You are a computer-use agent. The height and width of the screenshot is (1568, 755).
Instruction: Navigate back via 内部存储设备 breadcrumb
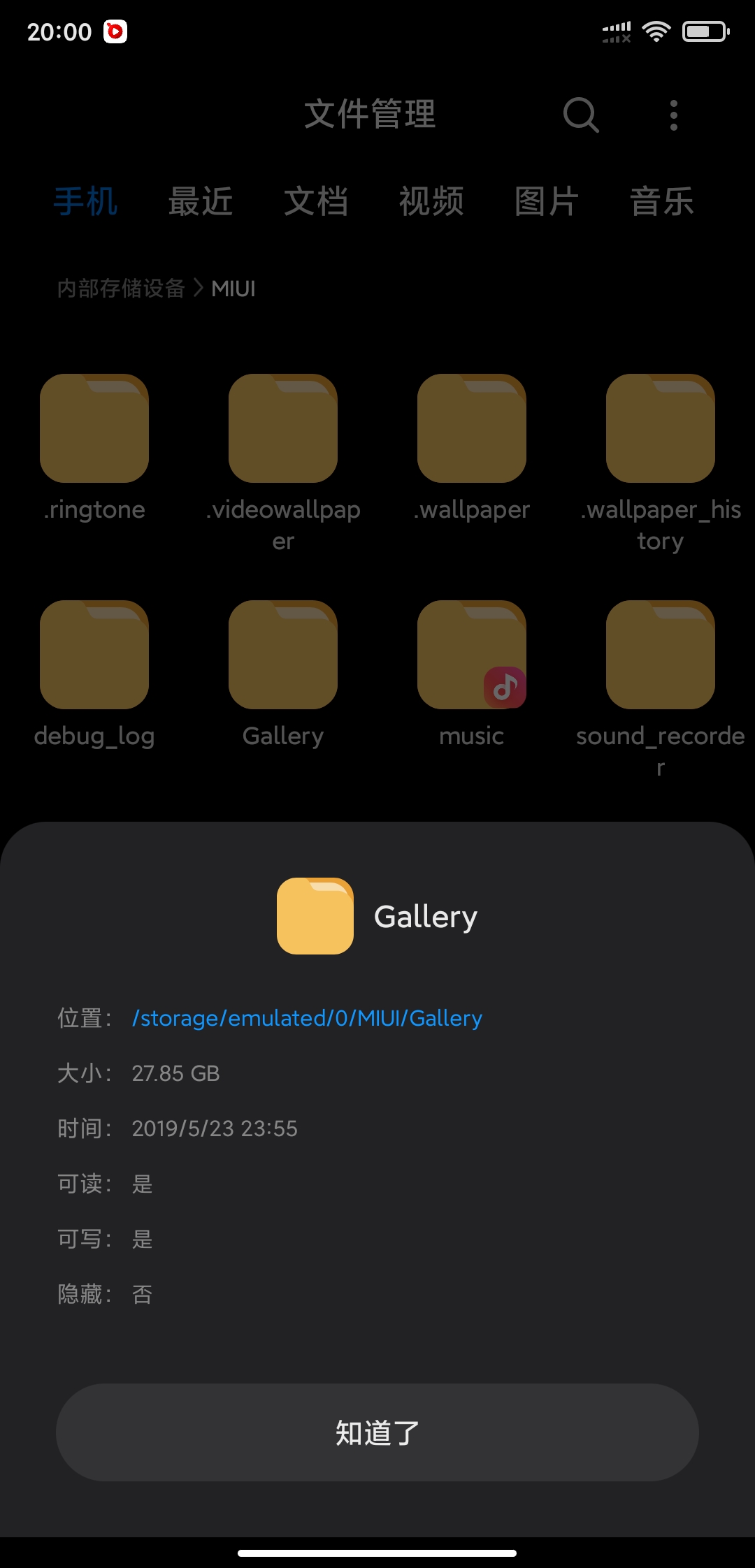pos(120,288)
